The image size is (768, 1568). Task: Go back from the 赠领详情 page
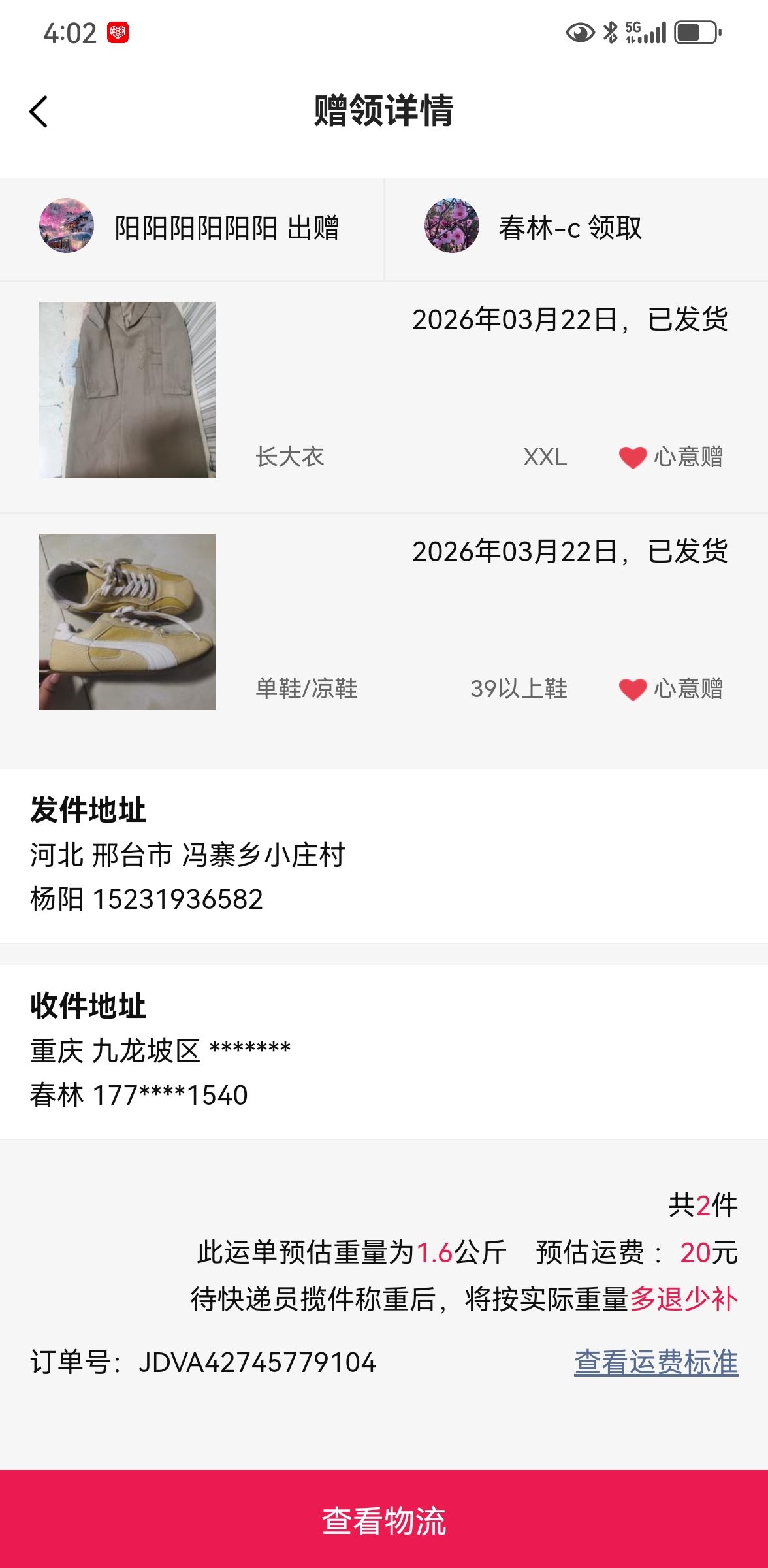(x=39, y=112)
